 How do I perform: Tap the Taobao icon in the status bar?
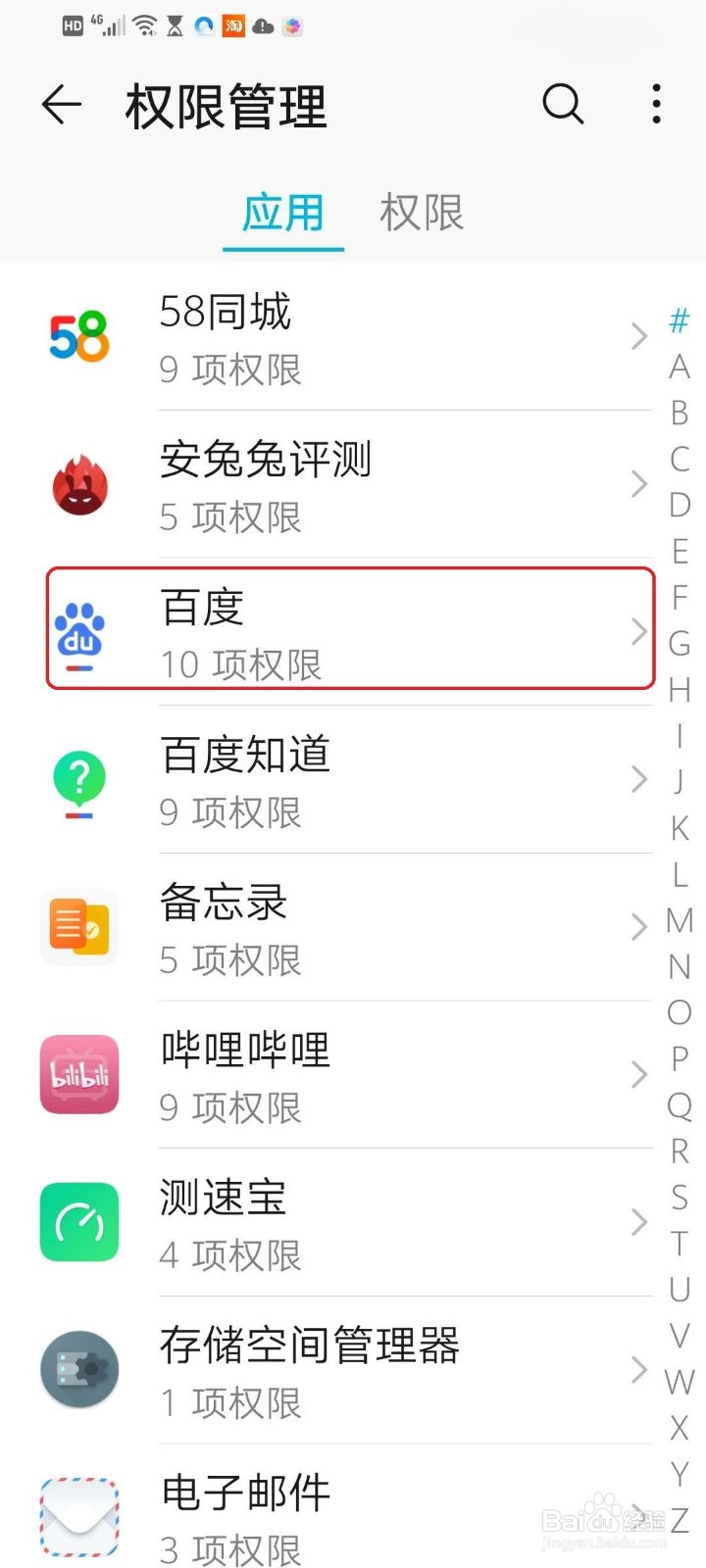tap(233, 26)
